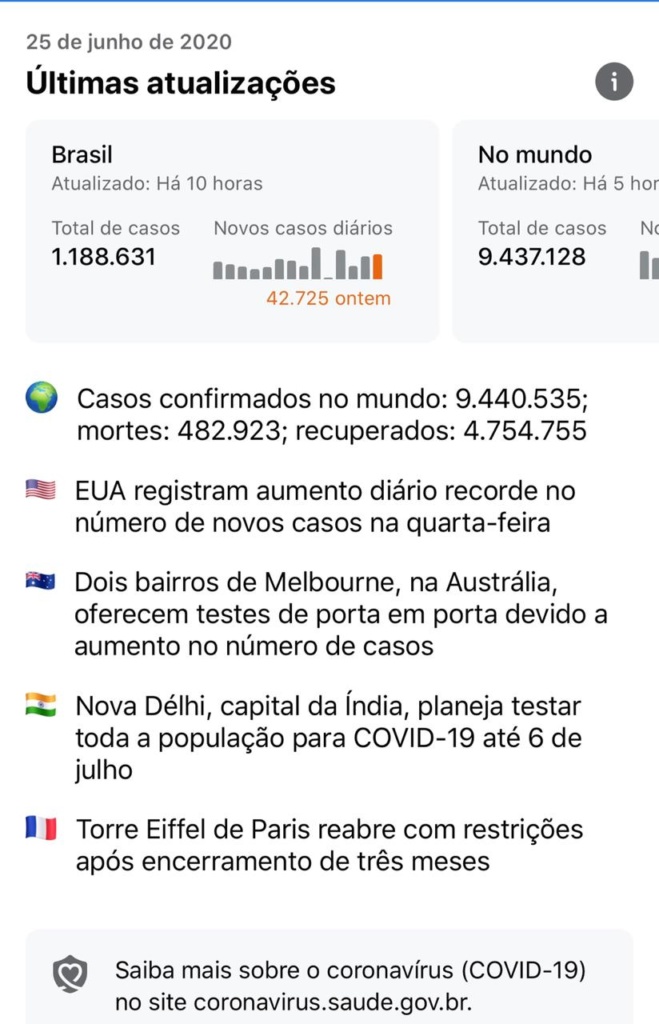This screenshot has width=659, height=1024.
Task: Open the info icon beside Últimas atualizações
Action: 614,81
